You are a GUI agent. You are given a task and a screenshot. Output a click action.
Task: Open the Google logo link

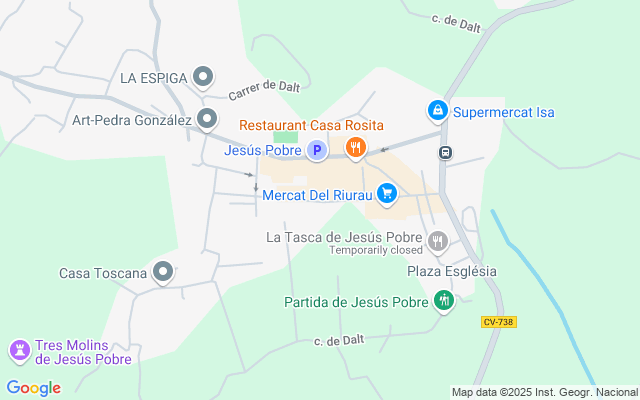[x=34, y=388]
